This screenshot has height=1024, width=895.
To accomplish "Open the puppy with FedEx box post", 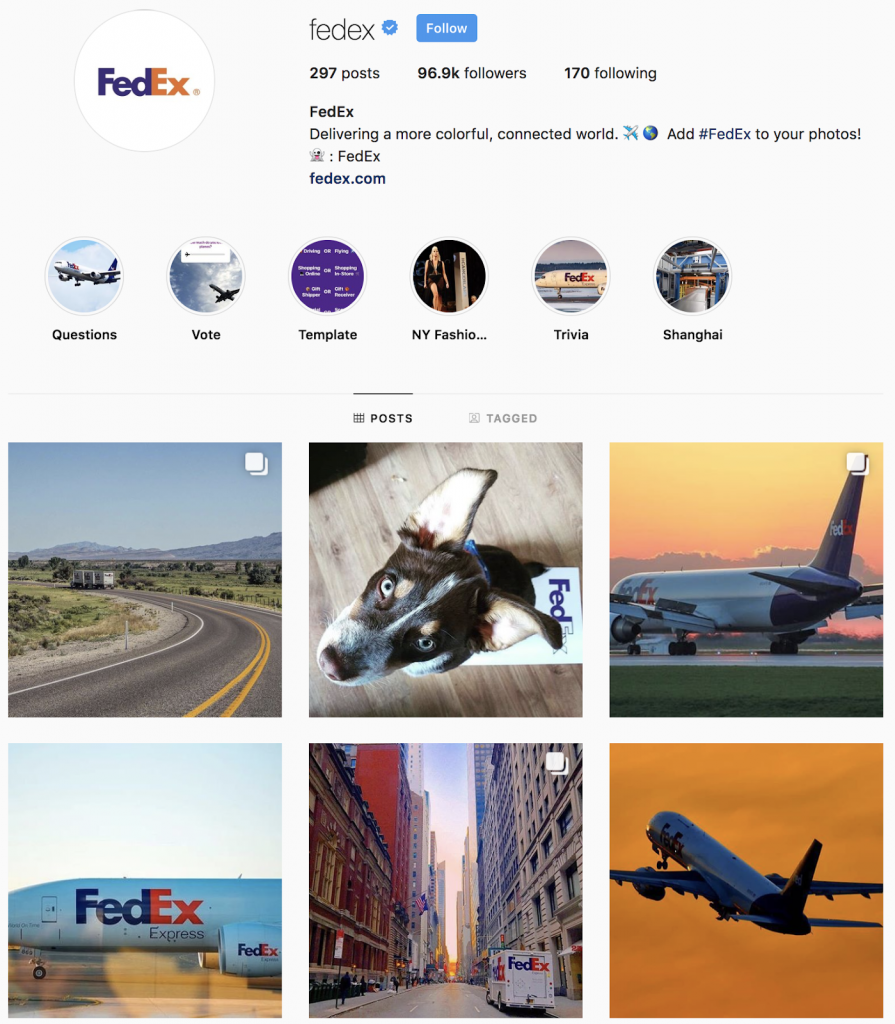I will pyautogui.click(x=445, y=580).
